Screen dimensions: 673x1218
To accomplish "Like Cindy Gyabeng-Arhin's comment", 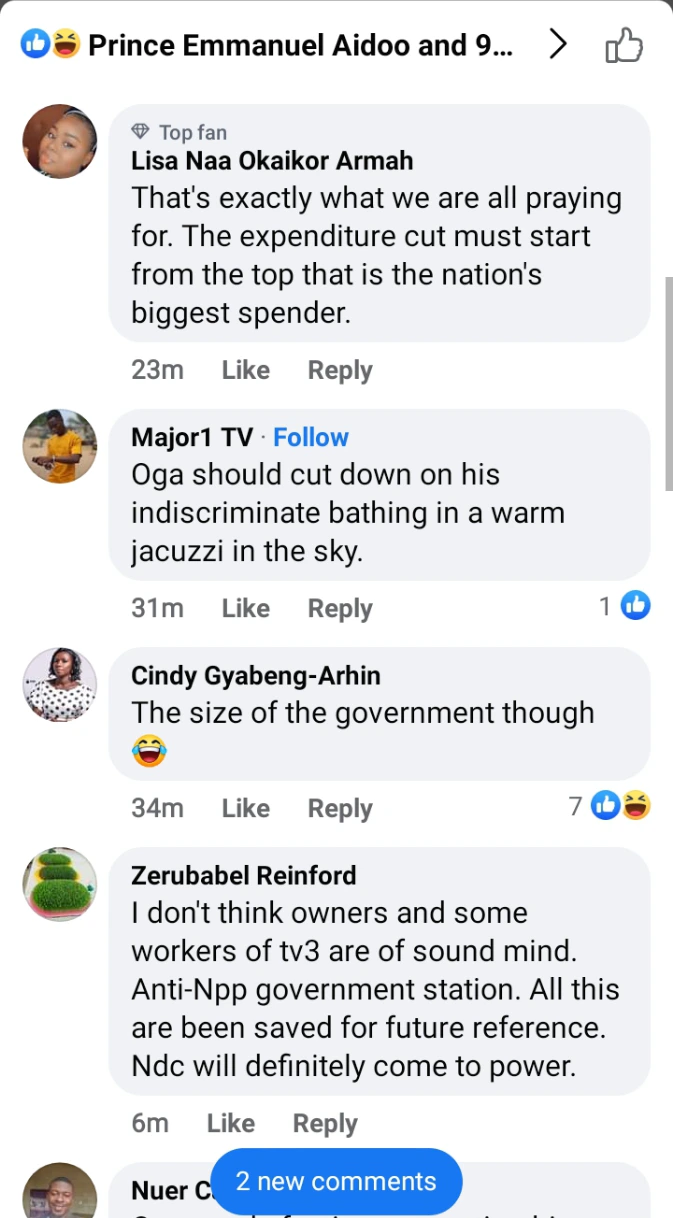I will click(x=245, y=808).
